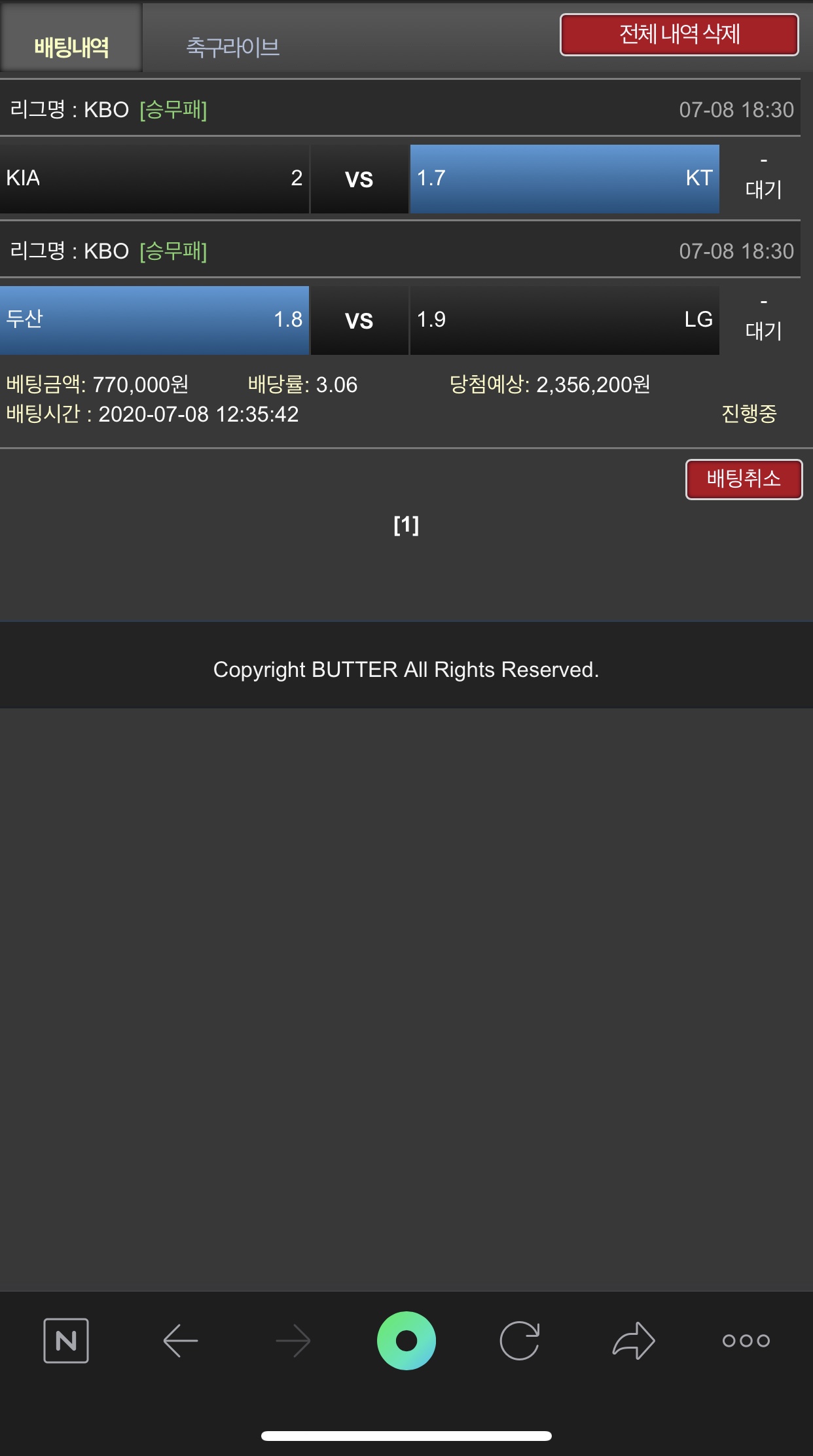
Task: Go back to the previous page
Action: point(180,1341)
